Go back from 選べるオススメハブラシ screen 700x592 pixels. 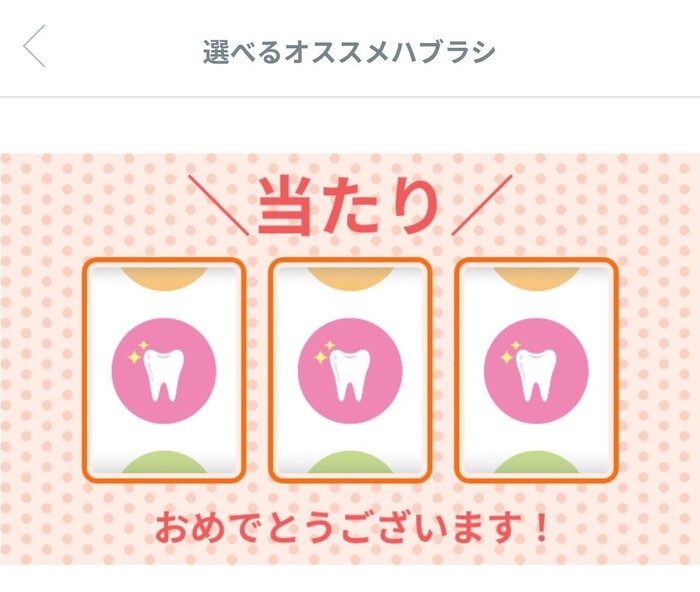[36, 47]
